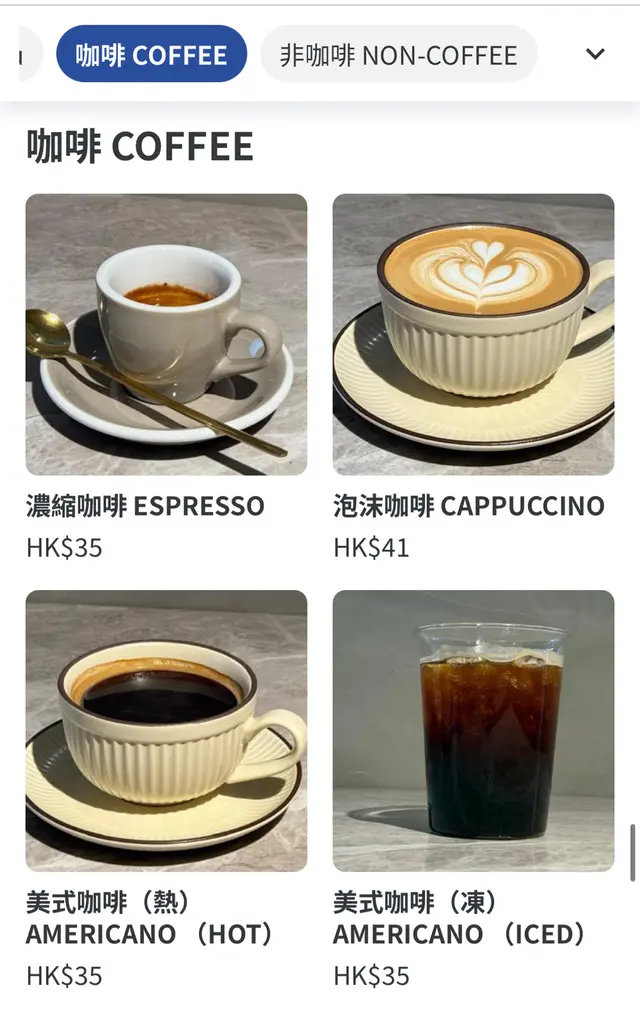The image size is (640, 1012).
Task: Select the 咖啡 COFFEE category chip
Action: [151, 54]
